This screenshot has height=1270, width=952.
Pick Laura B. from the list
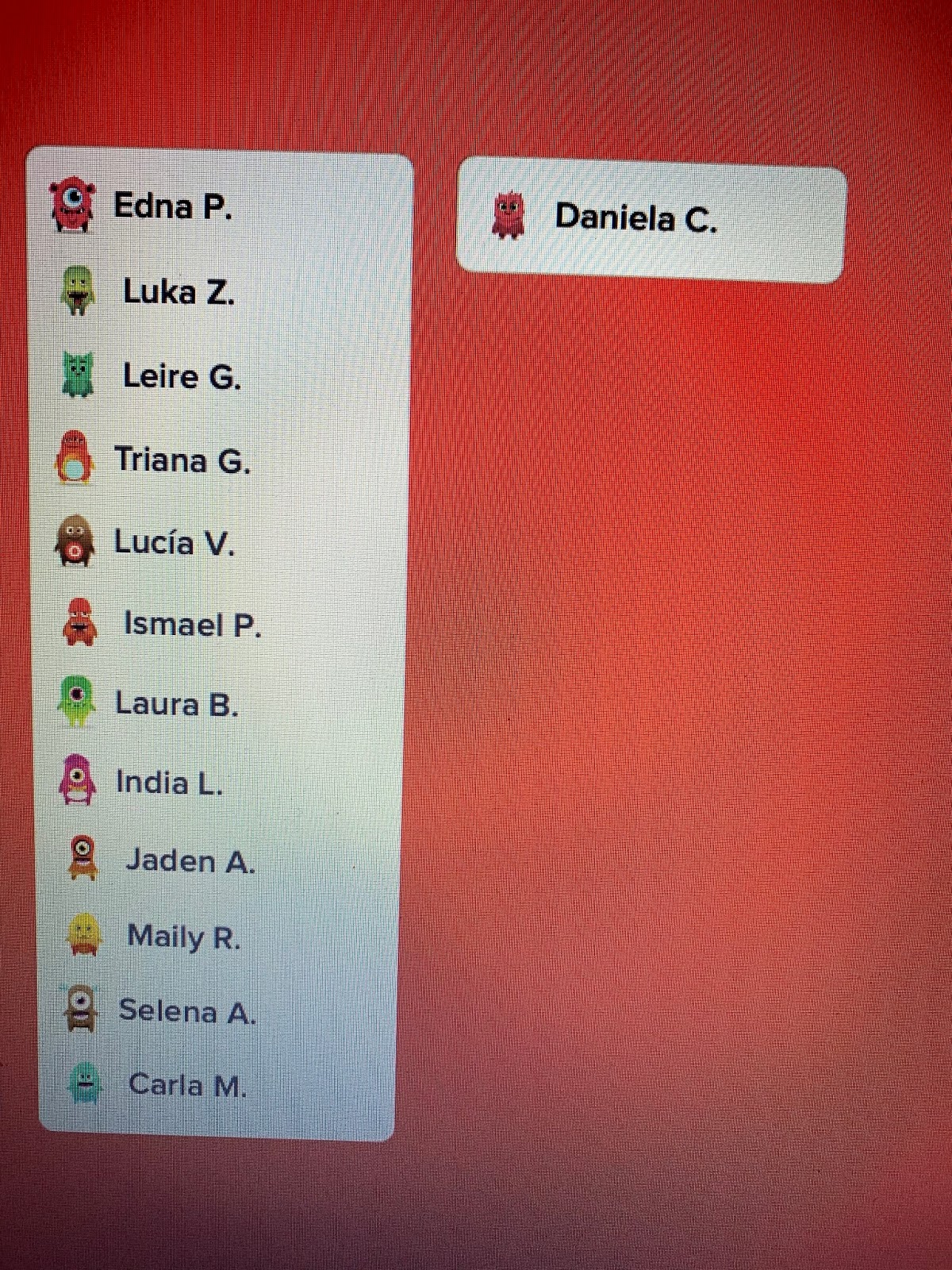coord(176,704)
